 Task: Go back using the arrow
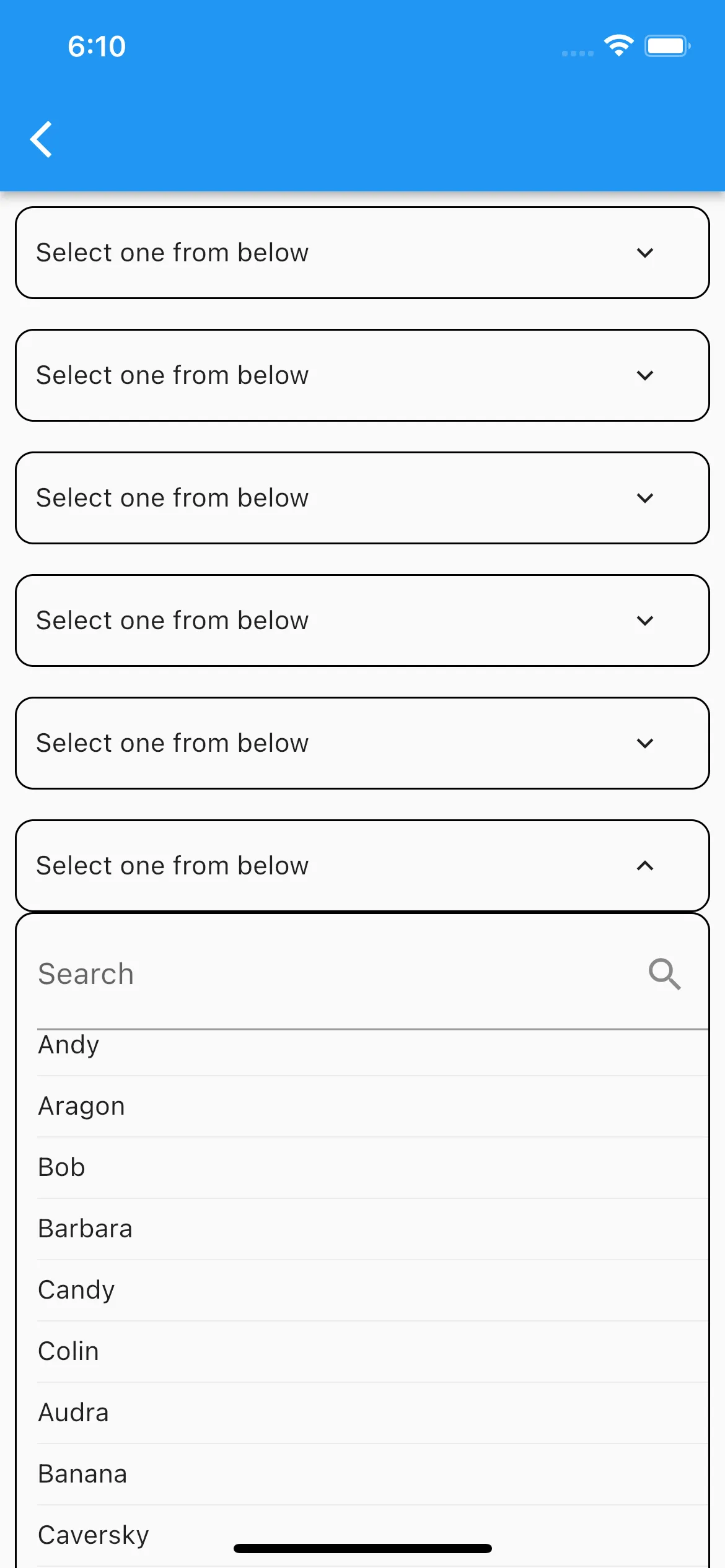coord(42,139)
